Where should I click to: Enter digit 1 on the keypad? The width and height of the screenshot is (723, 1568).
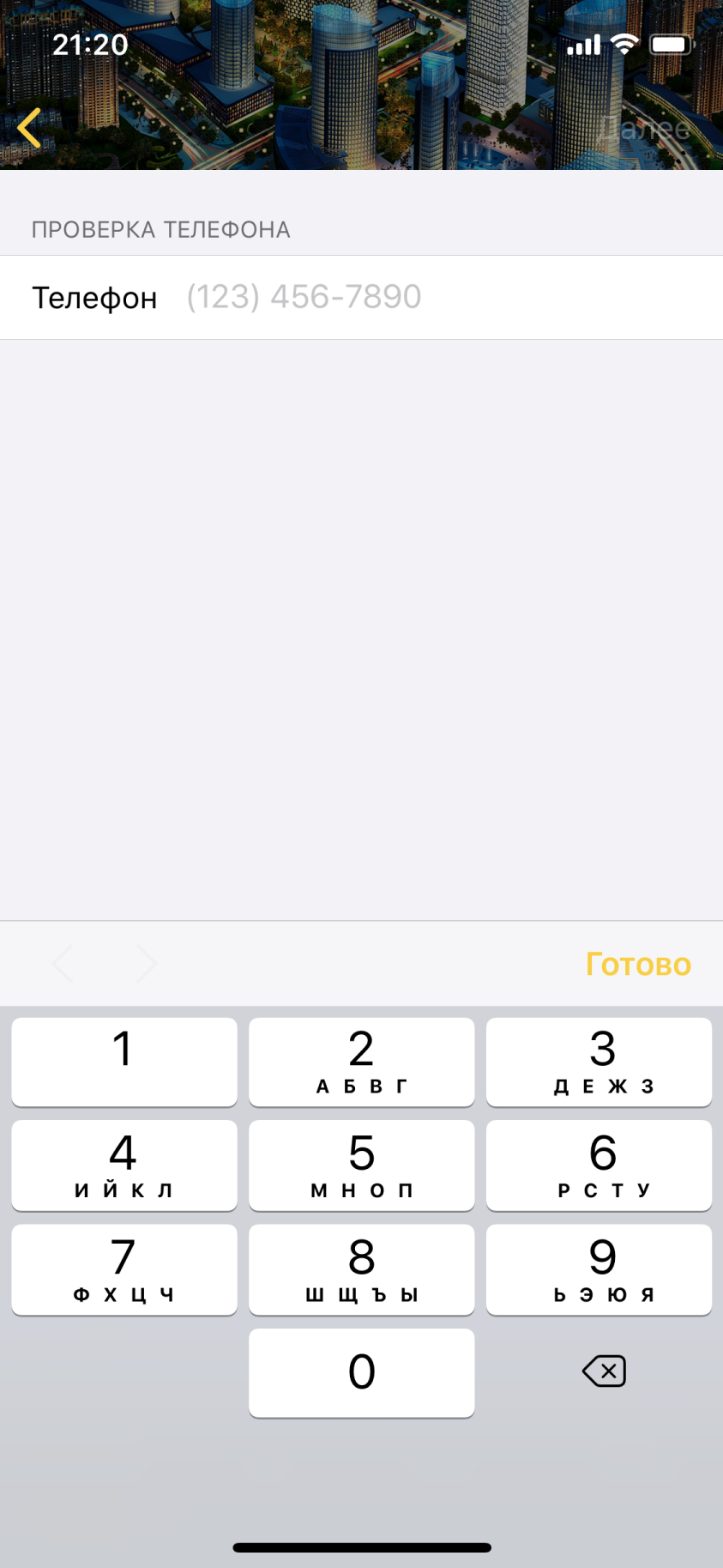coord(124,1062)
